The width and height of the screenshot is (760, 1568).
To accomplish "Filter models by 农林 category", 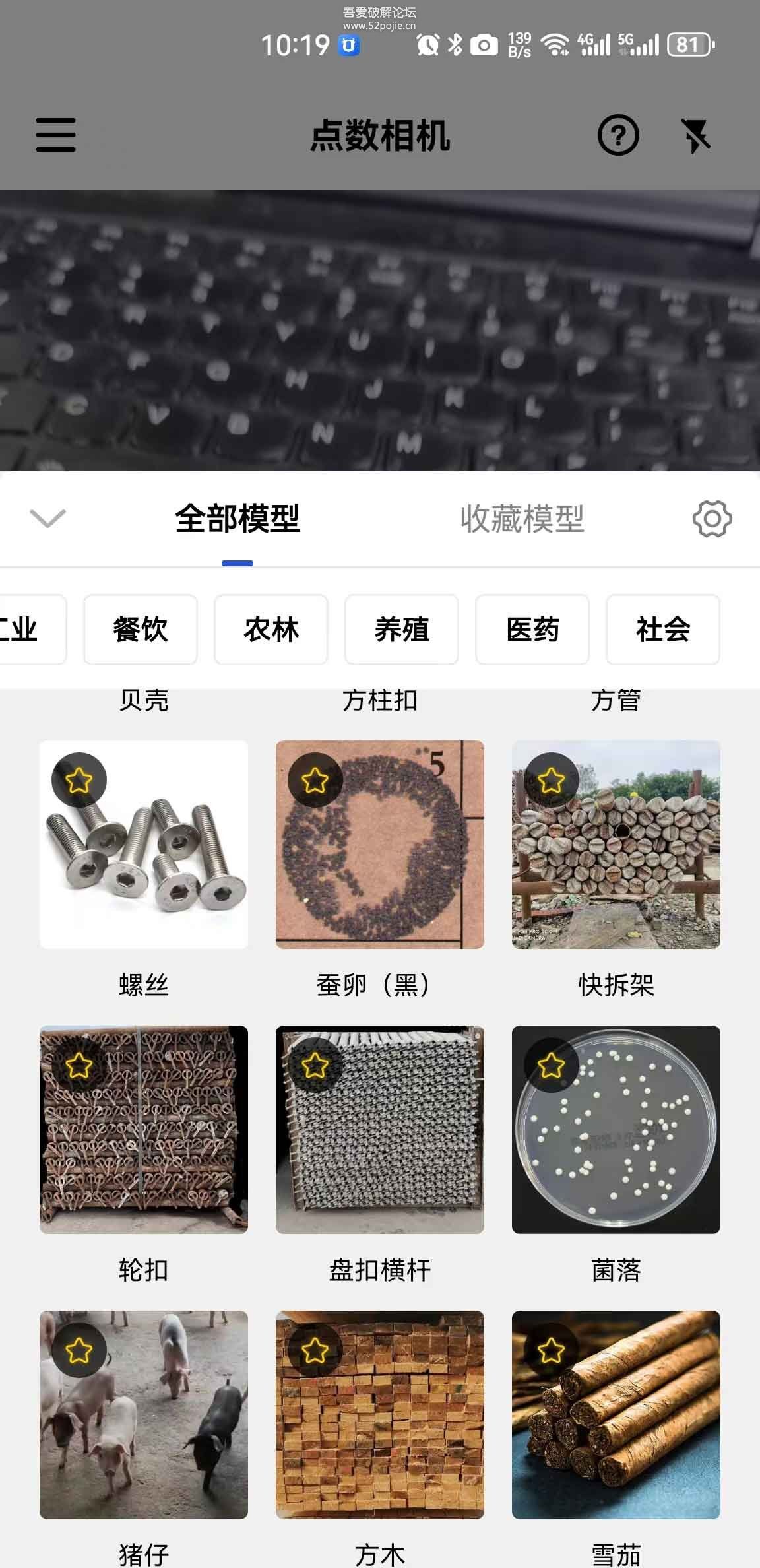I will coord(271,629).
